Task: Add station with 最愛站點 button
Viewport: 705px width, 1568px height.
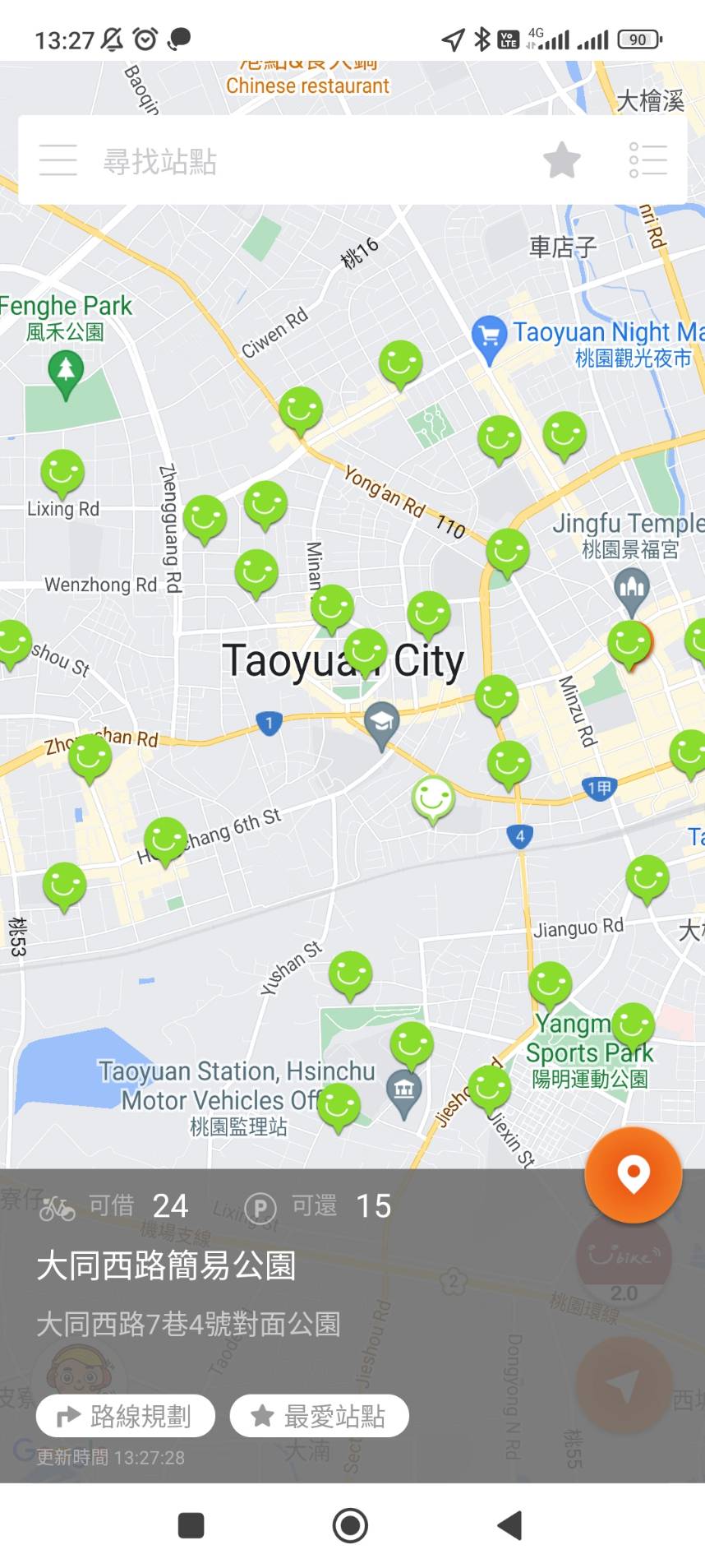Action: tap(319, 1416)
